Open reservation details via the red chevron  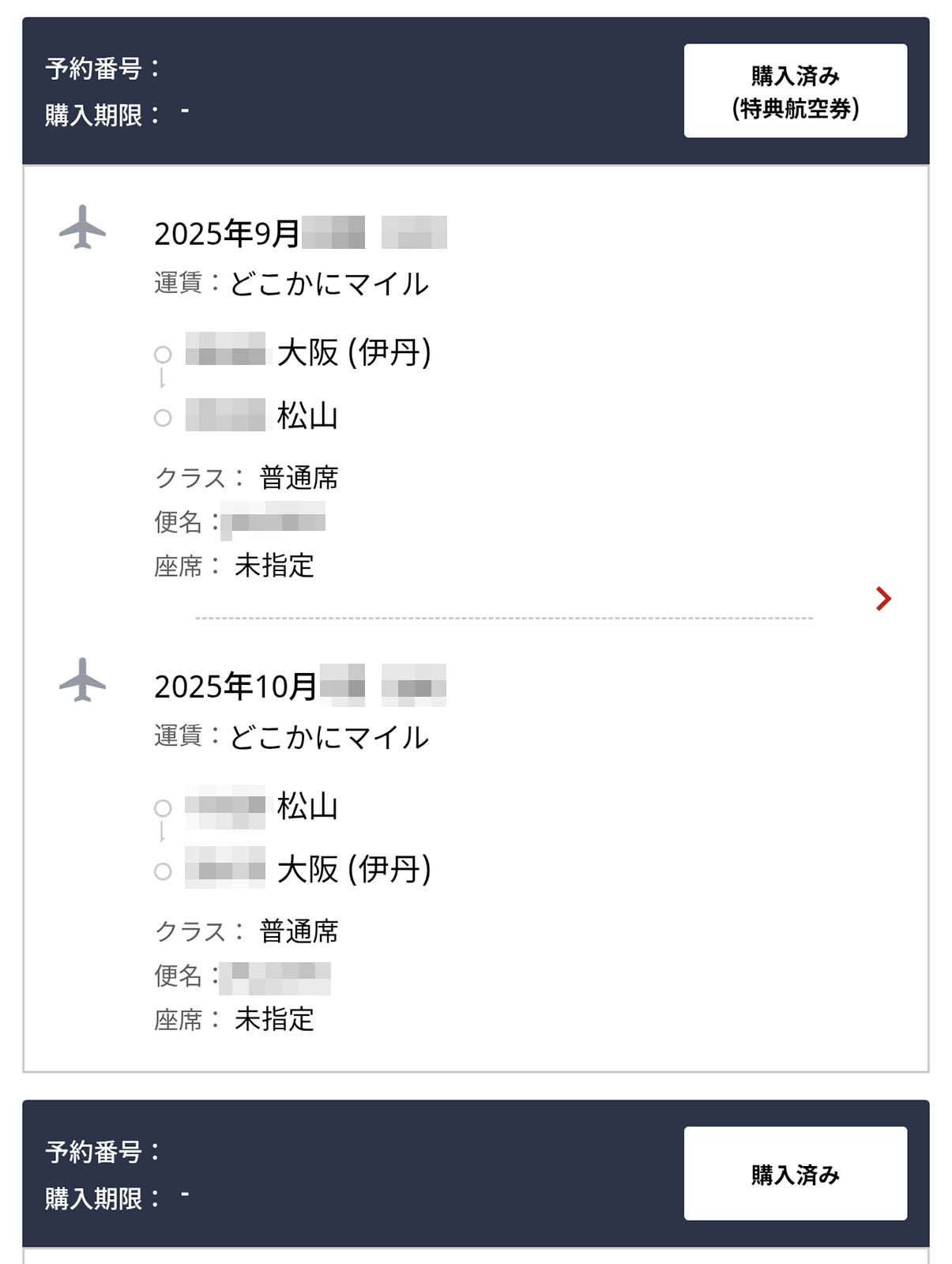click(x=882, y=599)
